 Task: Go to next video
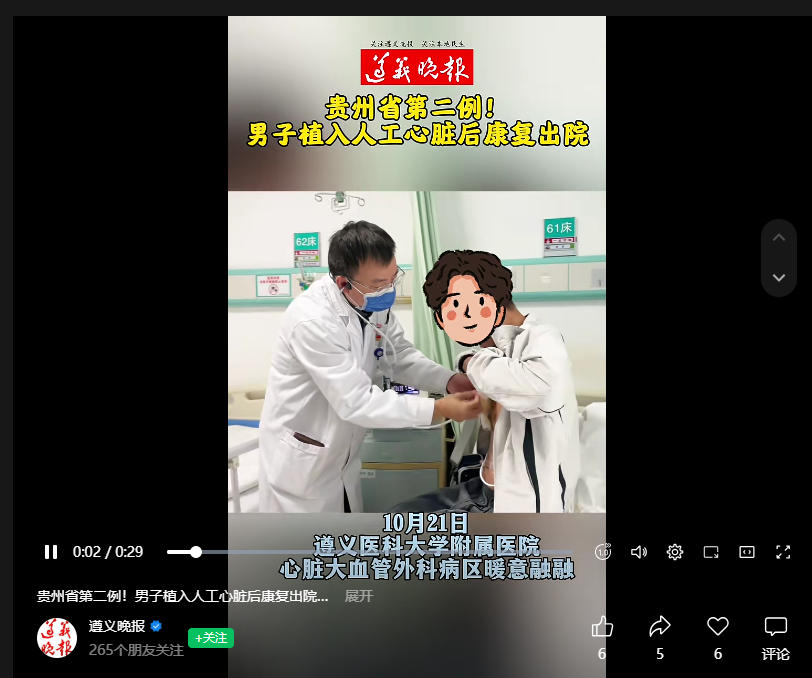[779, 277]
